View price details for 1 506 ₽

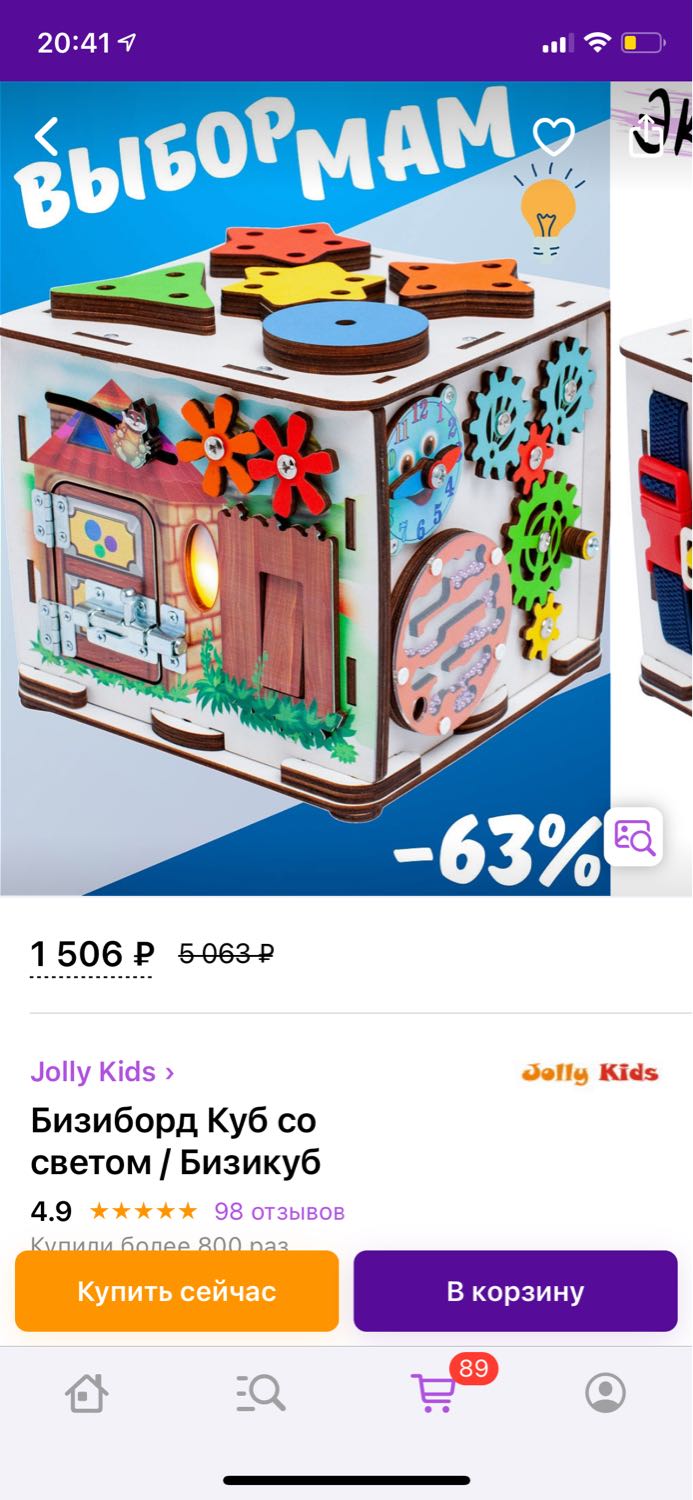(x=92, y=955)
